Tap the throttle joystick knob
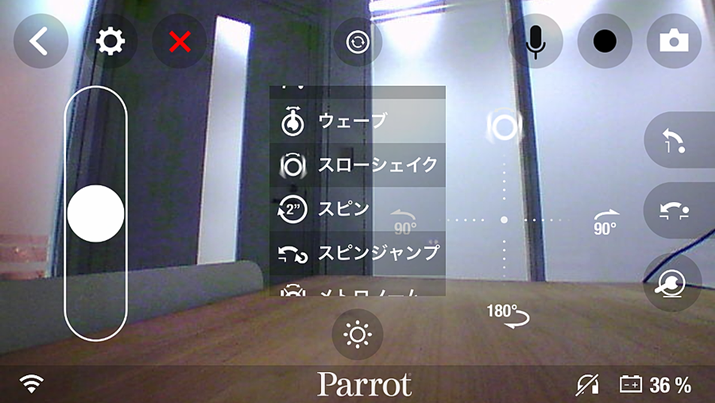715x403 pixels. (96, 213)
